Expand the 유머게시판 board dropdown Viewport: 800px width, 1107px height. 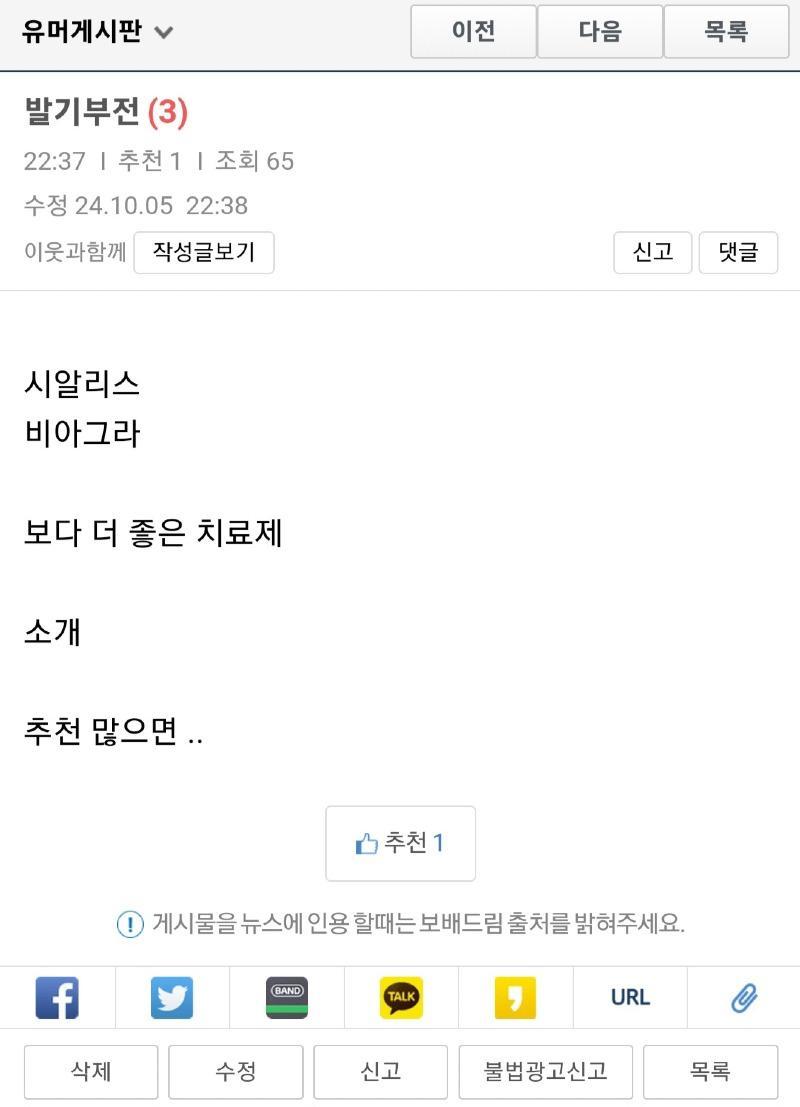[98, 31]
